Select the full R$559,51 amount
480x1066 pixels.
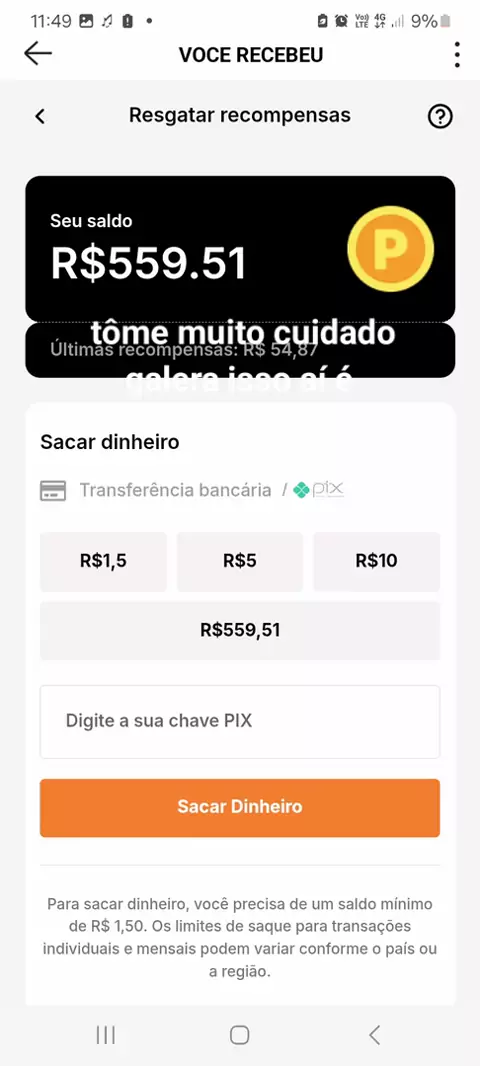(x=240, y=630)
